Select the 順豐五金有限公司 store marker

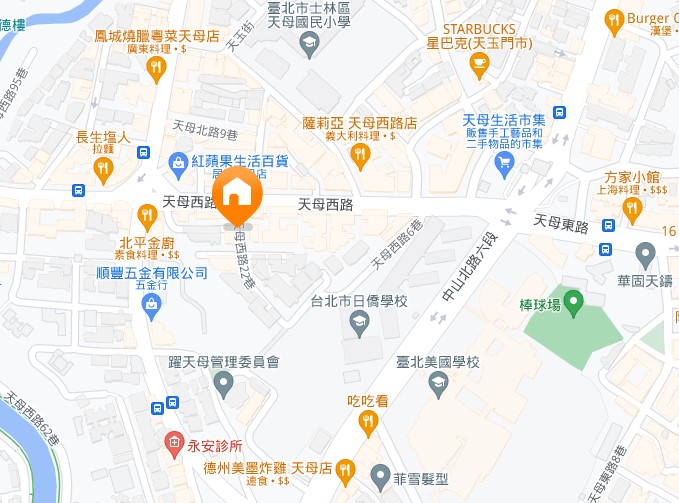153,311
